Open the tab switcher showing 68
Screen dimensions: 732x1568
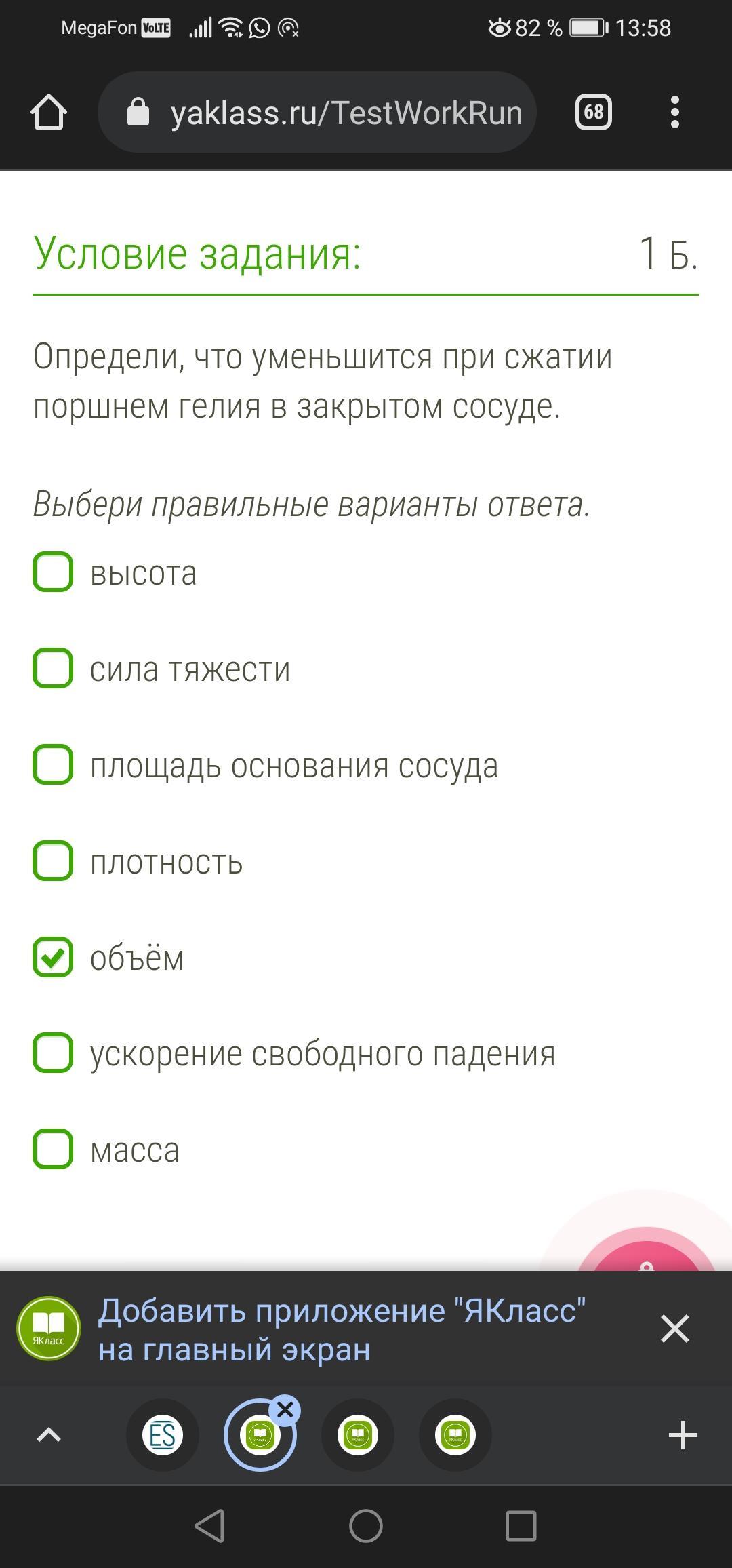pyautogui.click(x=593, y=113)
